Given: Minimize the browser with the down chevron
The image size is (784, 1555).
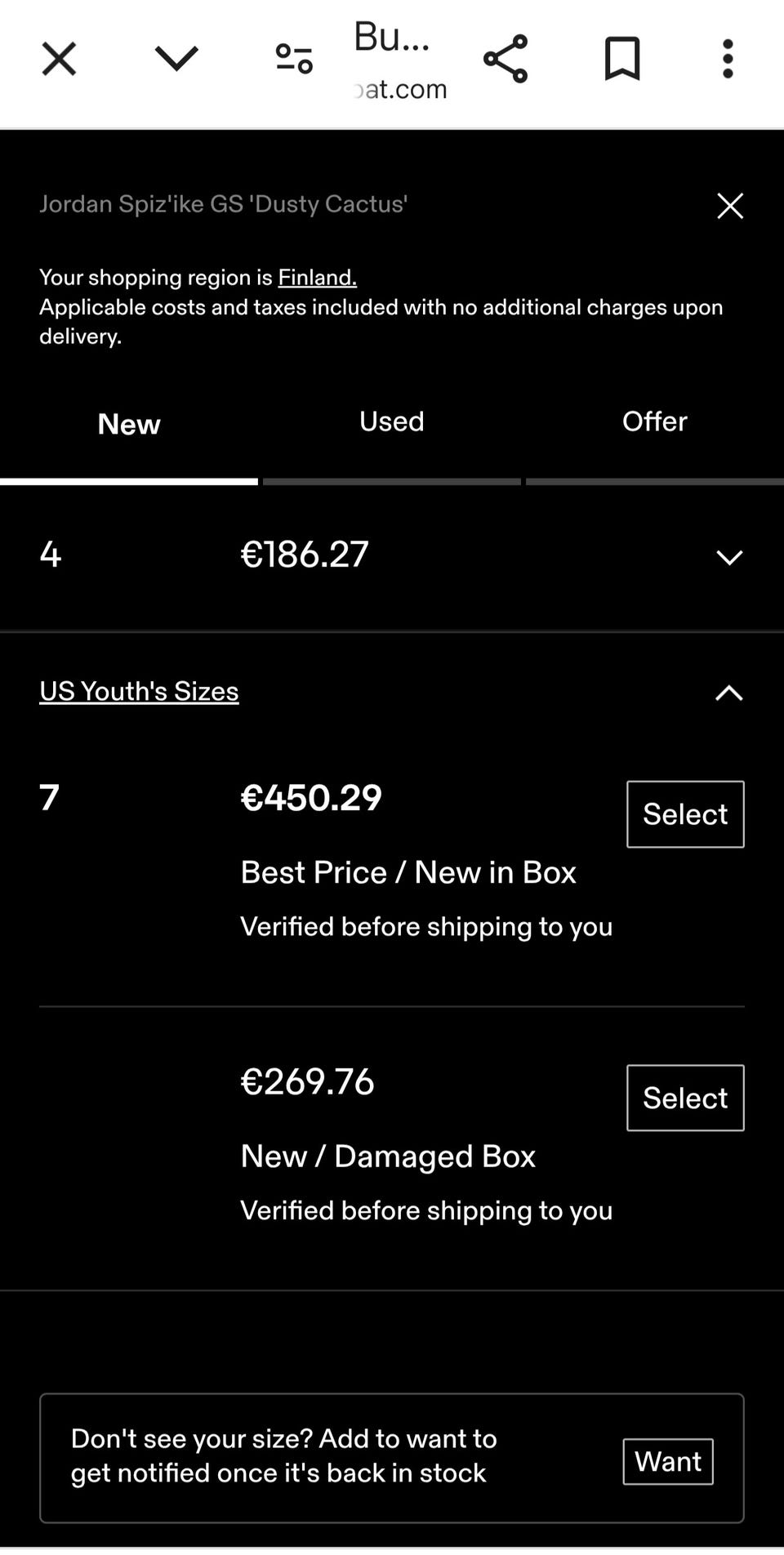Looking at the screenshot, I should (x=176, y=59).
